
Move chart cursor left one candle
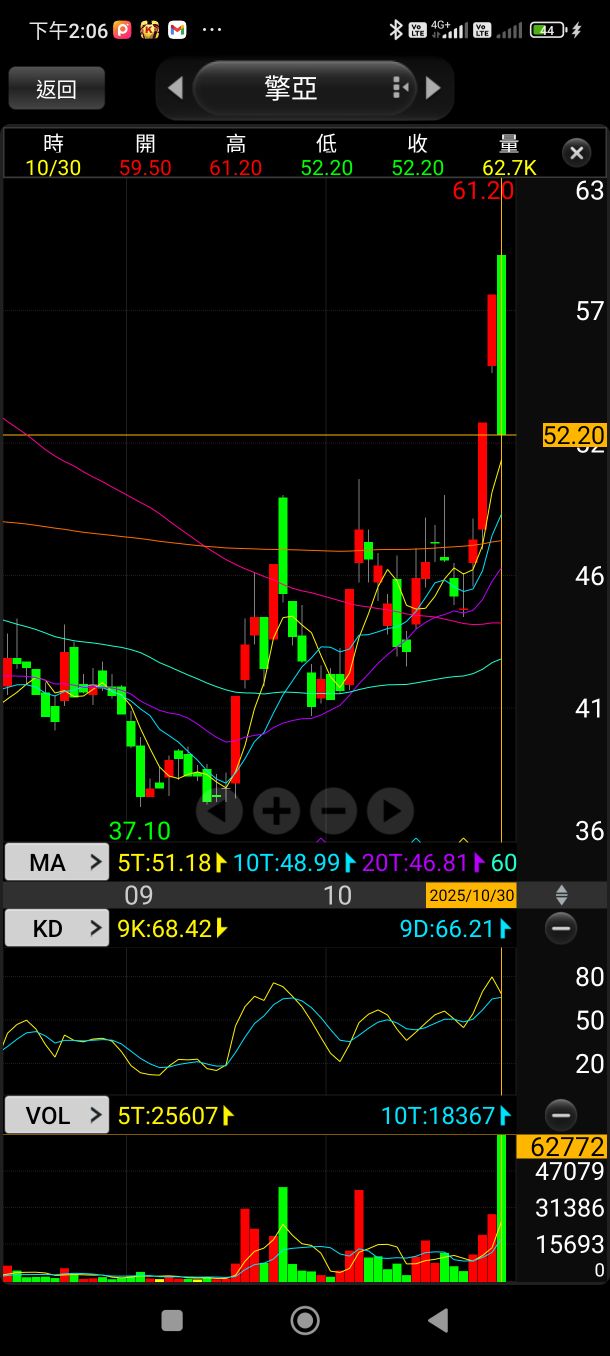coord(219,811)
